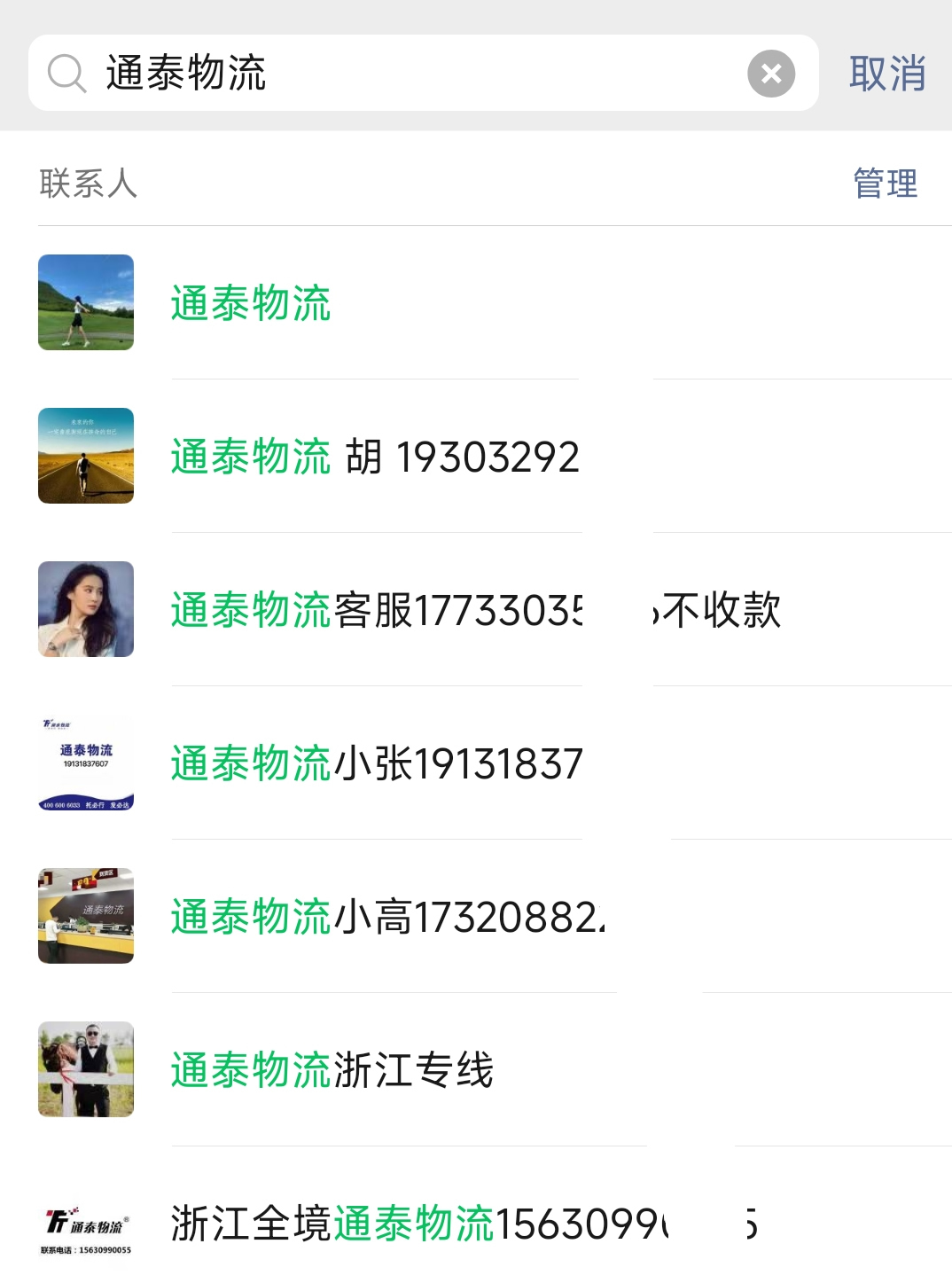Open the contact named just 通泰物流
Viewport: 952px width, 1283px height.
[251, 303]
